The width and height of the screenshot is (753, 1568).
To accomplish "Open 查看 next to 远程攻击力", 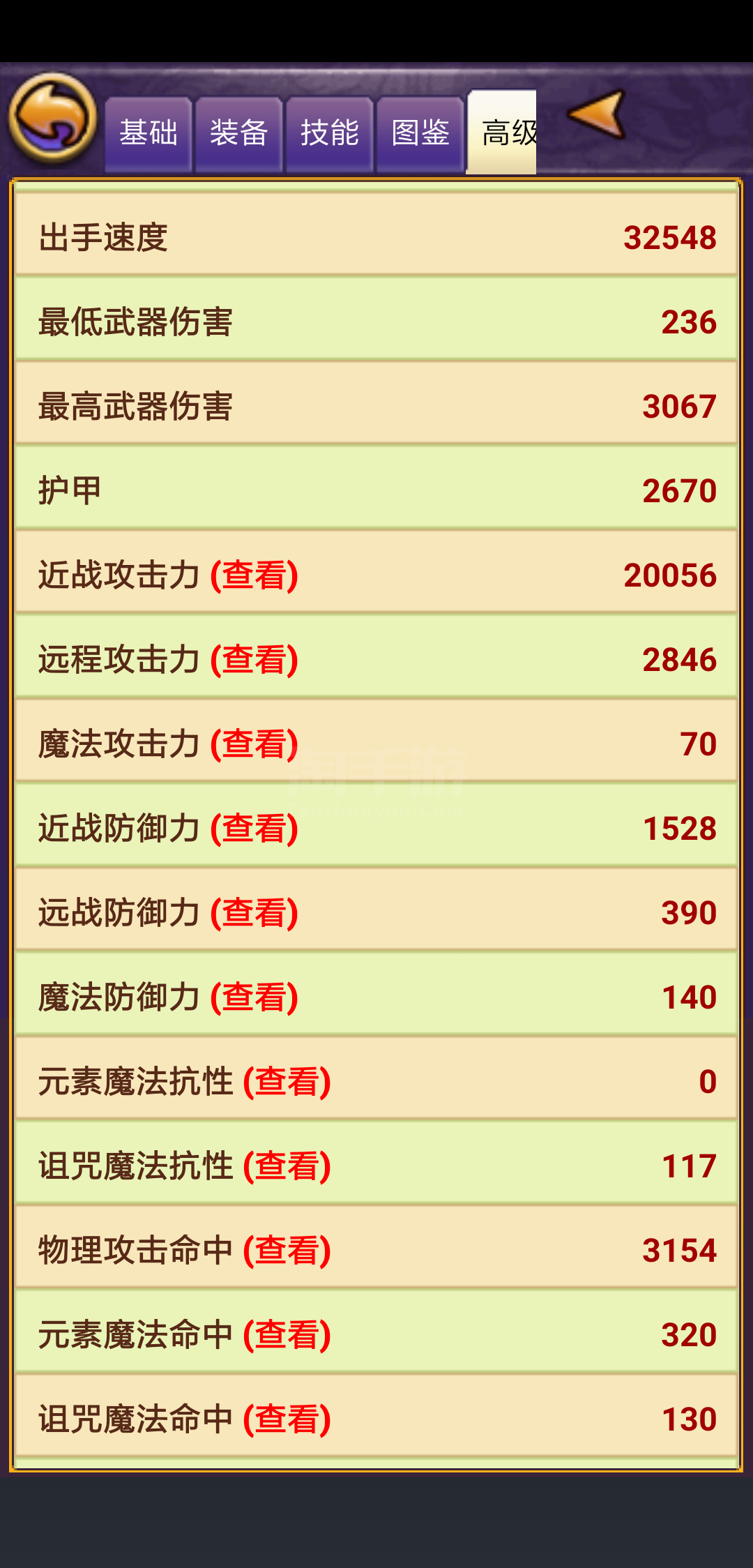I will pyautogui.click(x=254, y=660).
